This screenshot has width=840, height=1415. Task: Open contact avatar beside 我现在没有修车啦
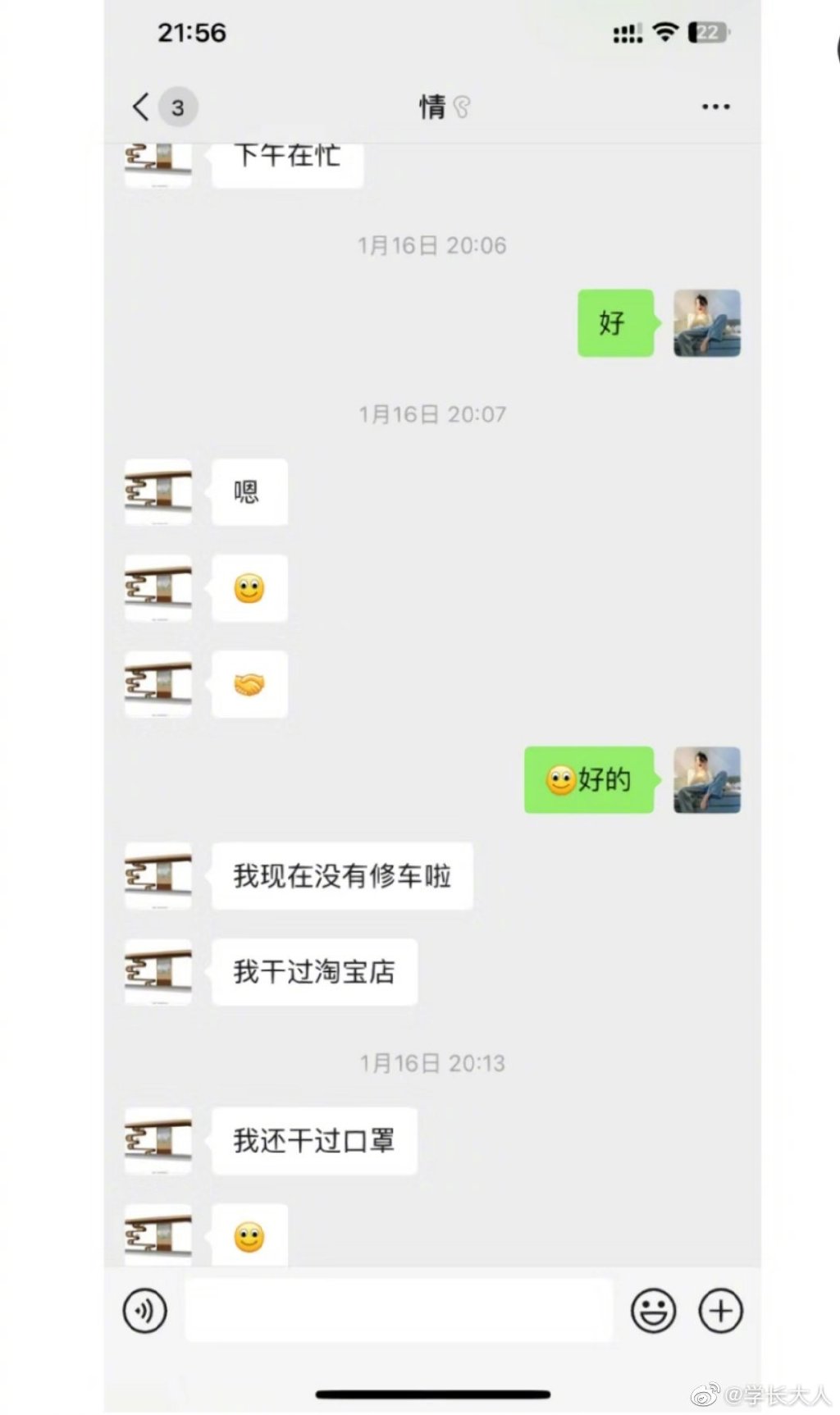[158, 875]
